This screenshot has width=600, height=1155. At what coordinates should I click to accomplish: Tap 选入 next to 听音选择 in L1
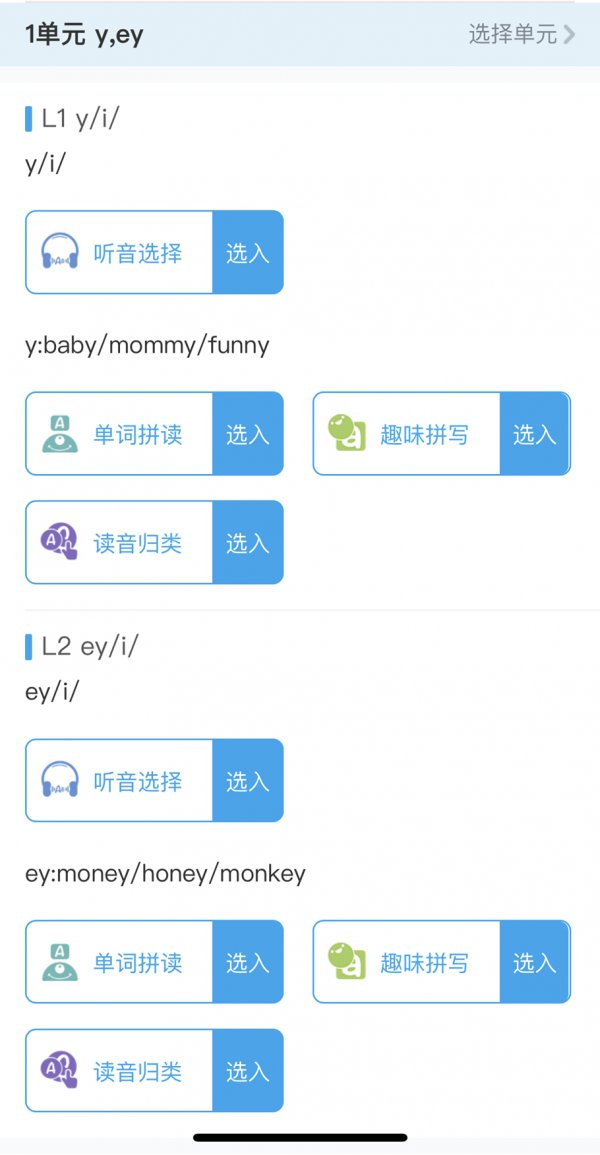point(247,253)
